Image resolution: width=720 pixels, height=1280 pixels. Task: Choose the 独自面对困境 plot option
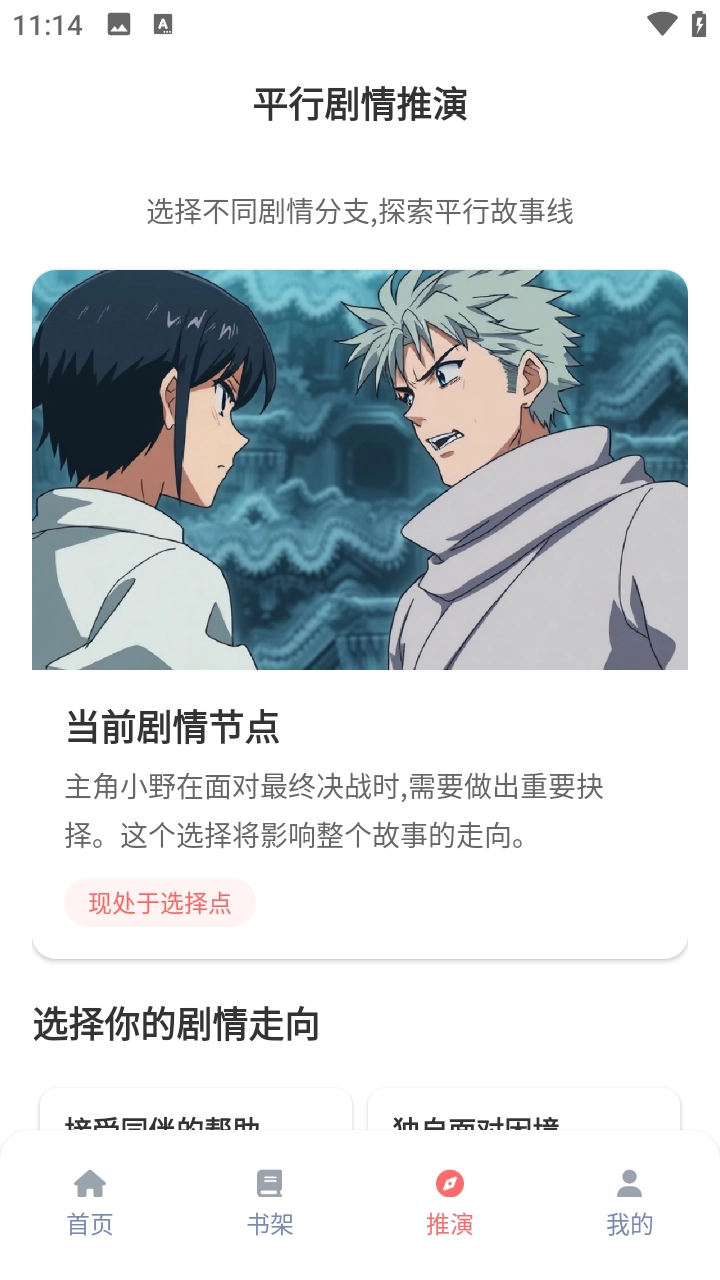[523, 1112]
